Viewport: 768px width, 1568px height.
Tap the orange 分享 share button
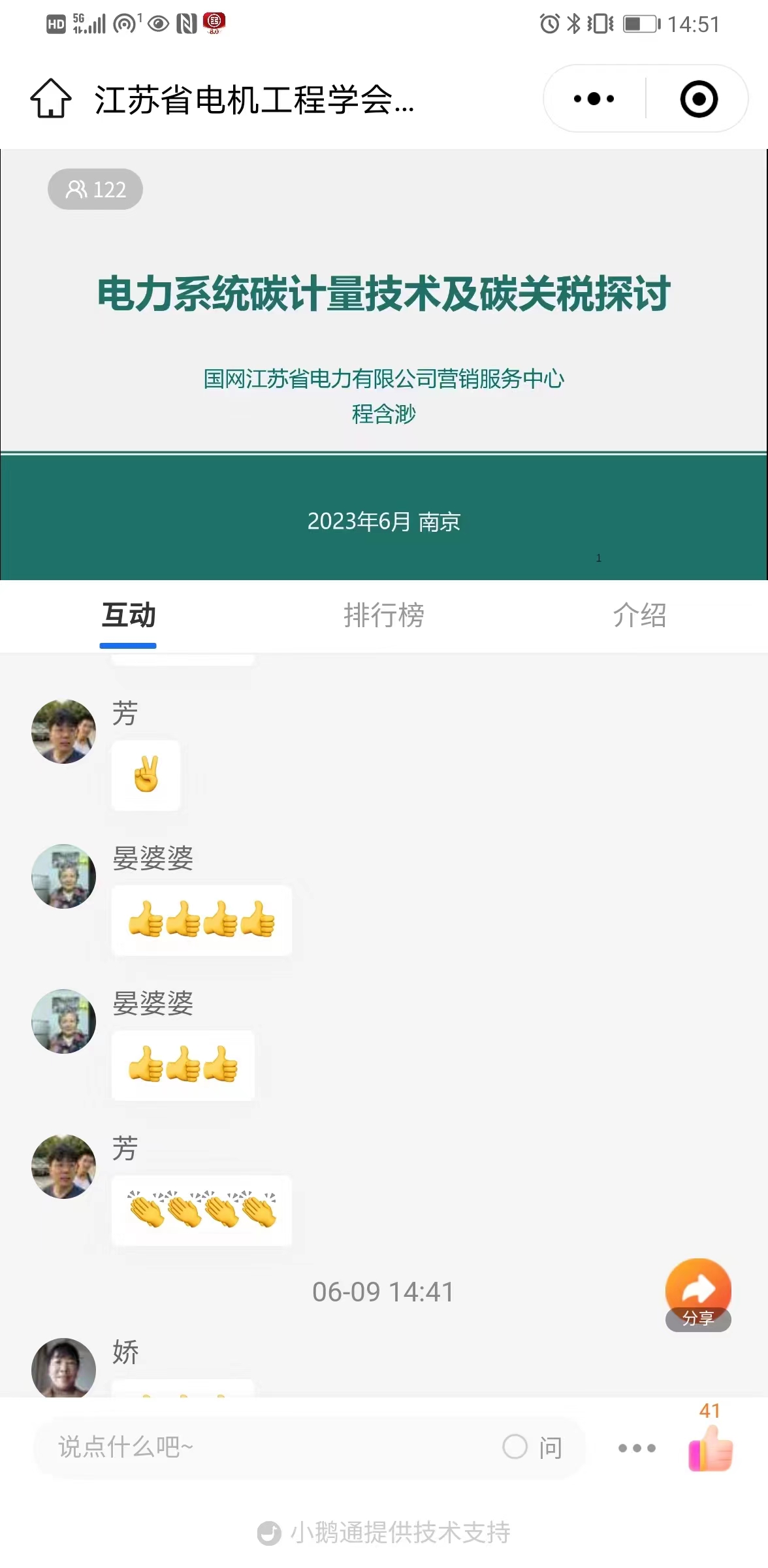(697, 1294)
